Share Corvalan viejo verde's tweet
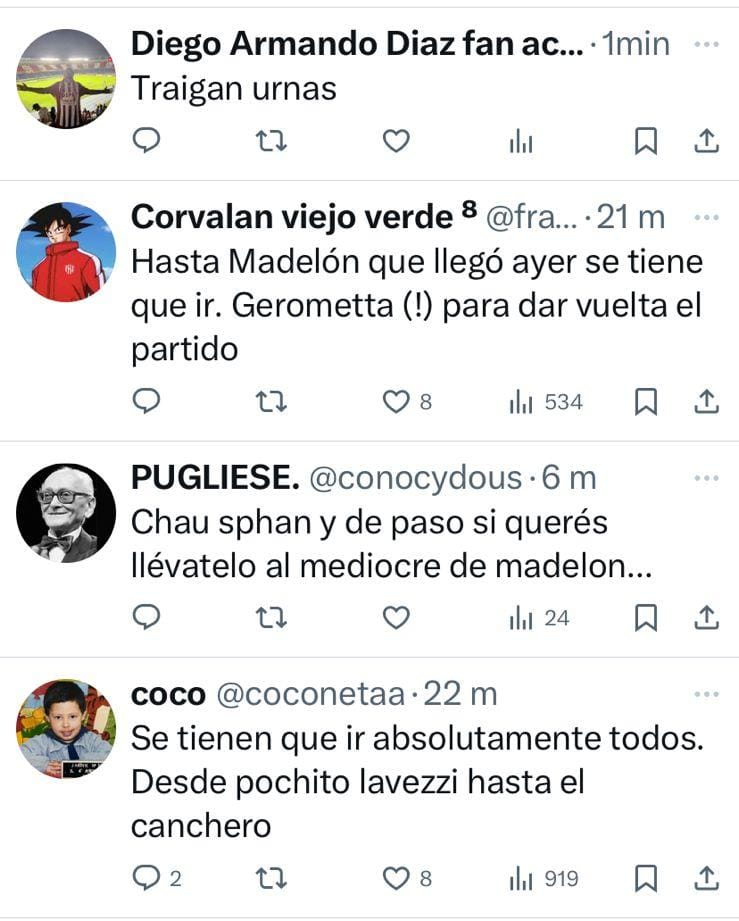Viewport: 739px width, 921px height. pyautogui.click(x=706, y=402)
